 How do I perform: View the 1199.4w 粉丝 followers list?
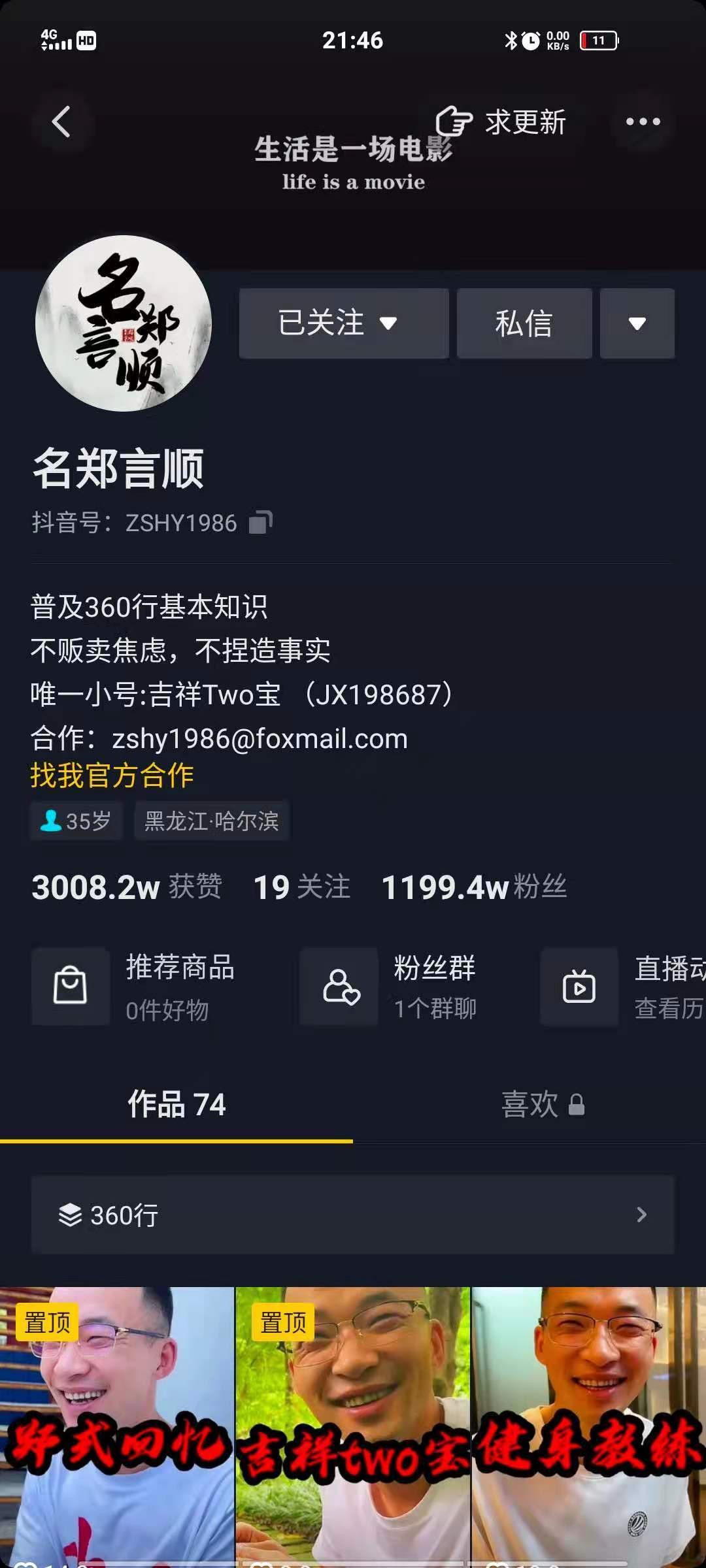click(x=473, y=887)
